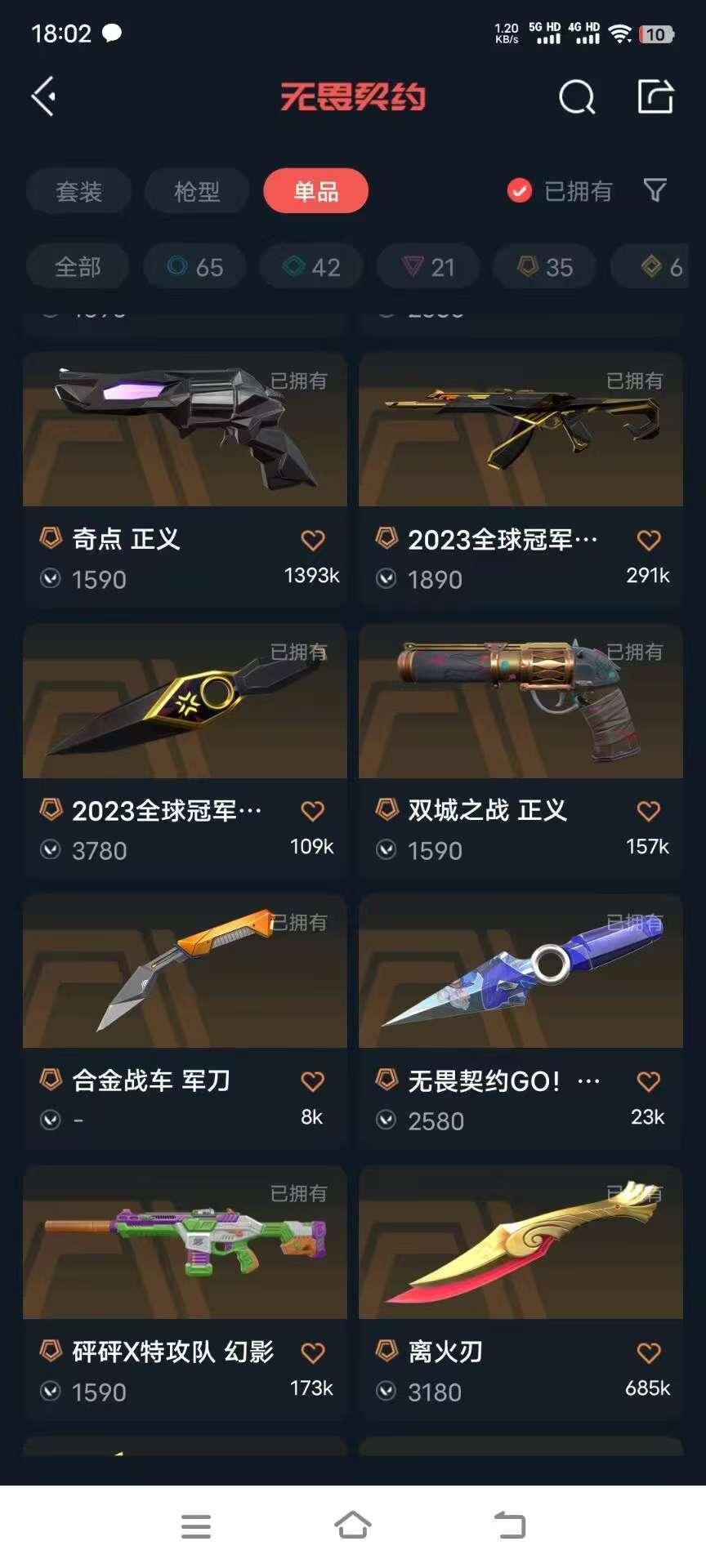
Task: Select the 单品 tab
Action: [x=315, y=191]
